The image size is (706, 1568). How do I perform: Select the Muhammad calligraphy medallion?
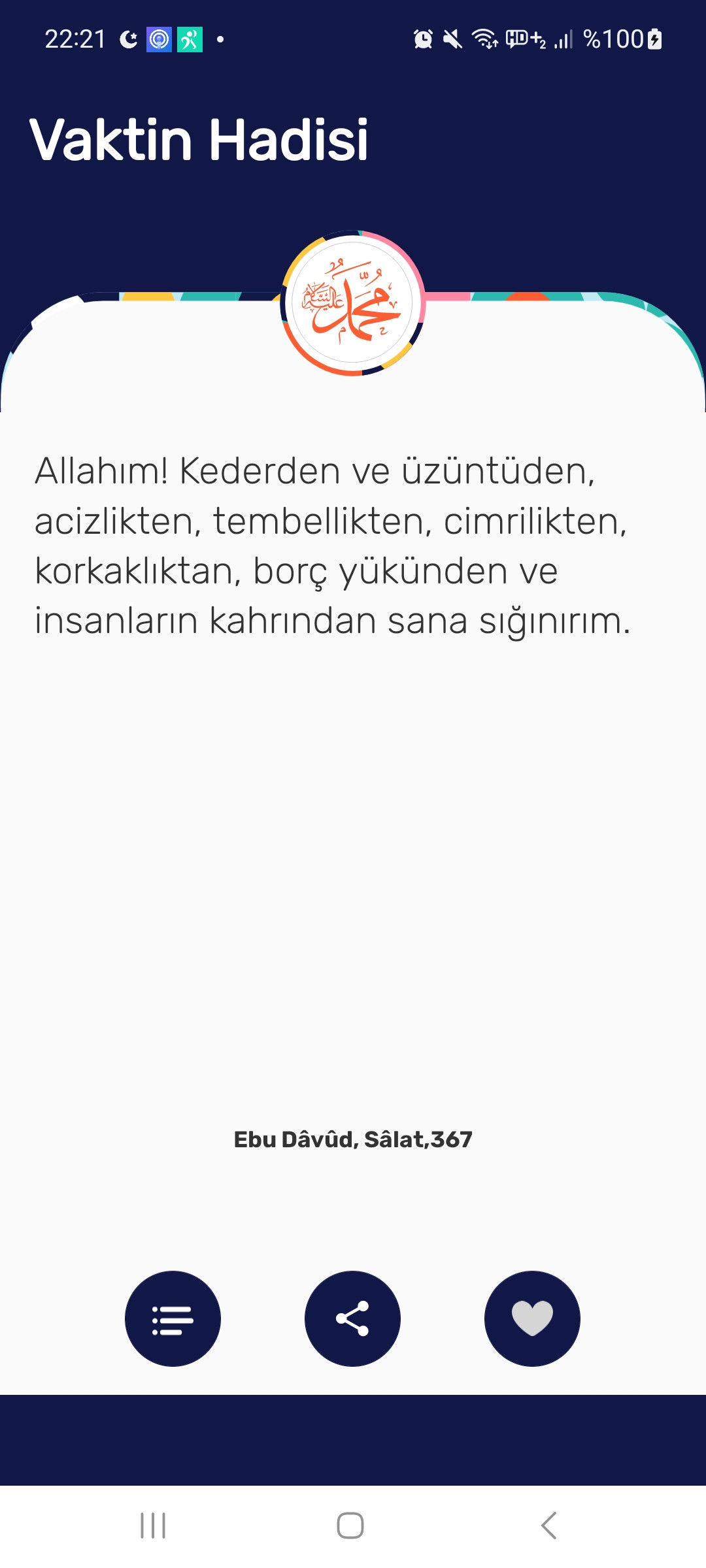[353, 304]
